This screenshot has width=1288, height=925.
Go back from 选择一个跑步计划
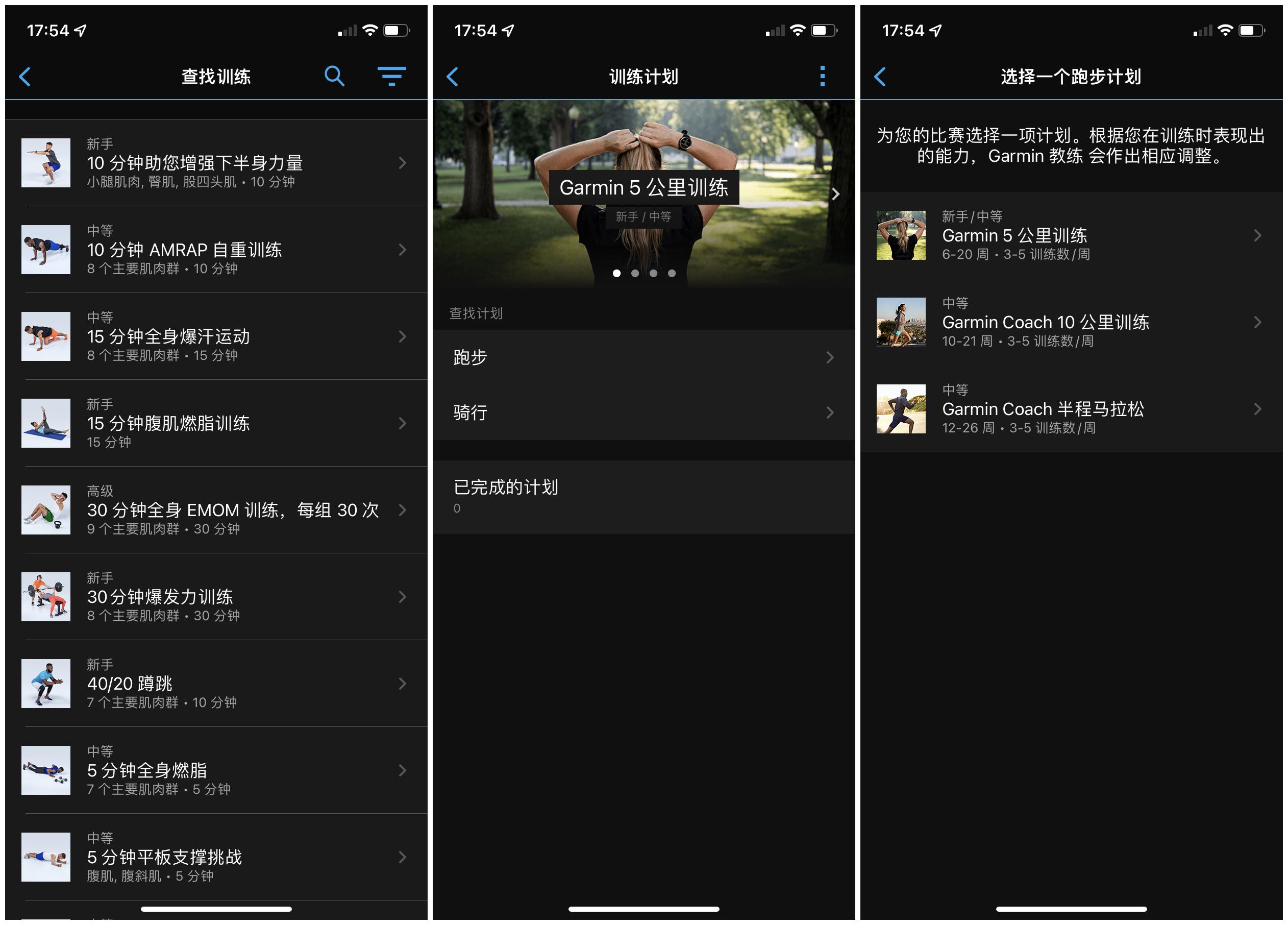coord(880,76)
